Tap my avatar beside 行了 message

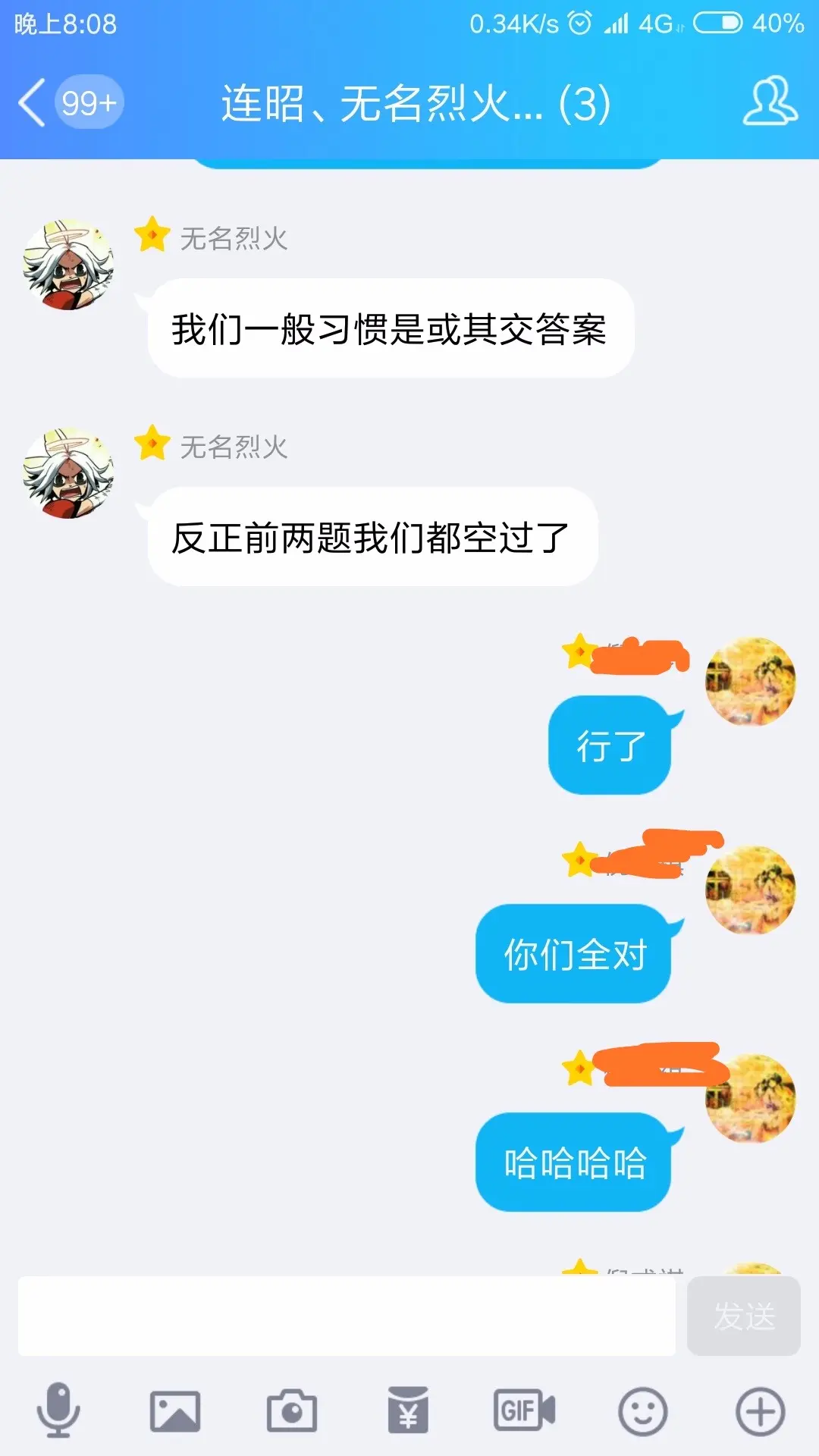[750, 681]
